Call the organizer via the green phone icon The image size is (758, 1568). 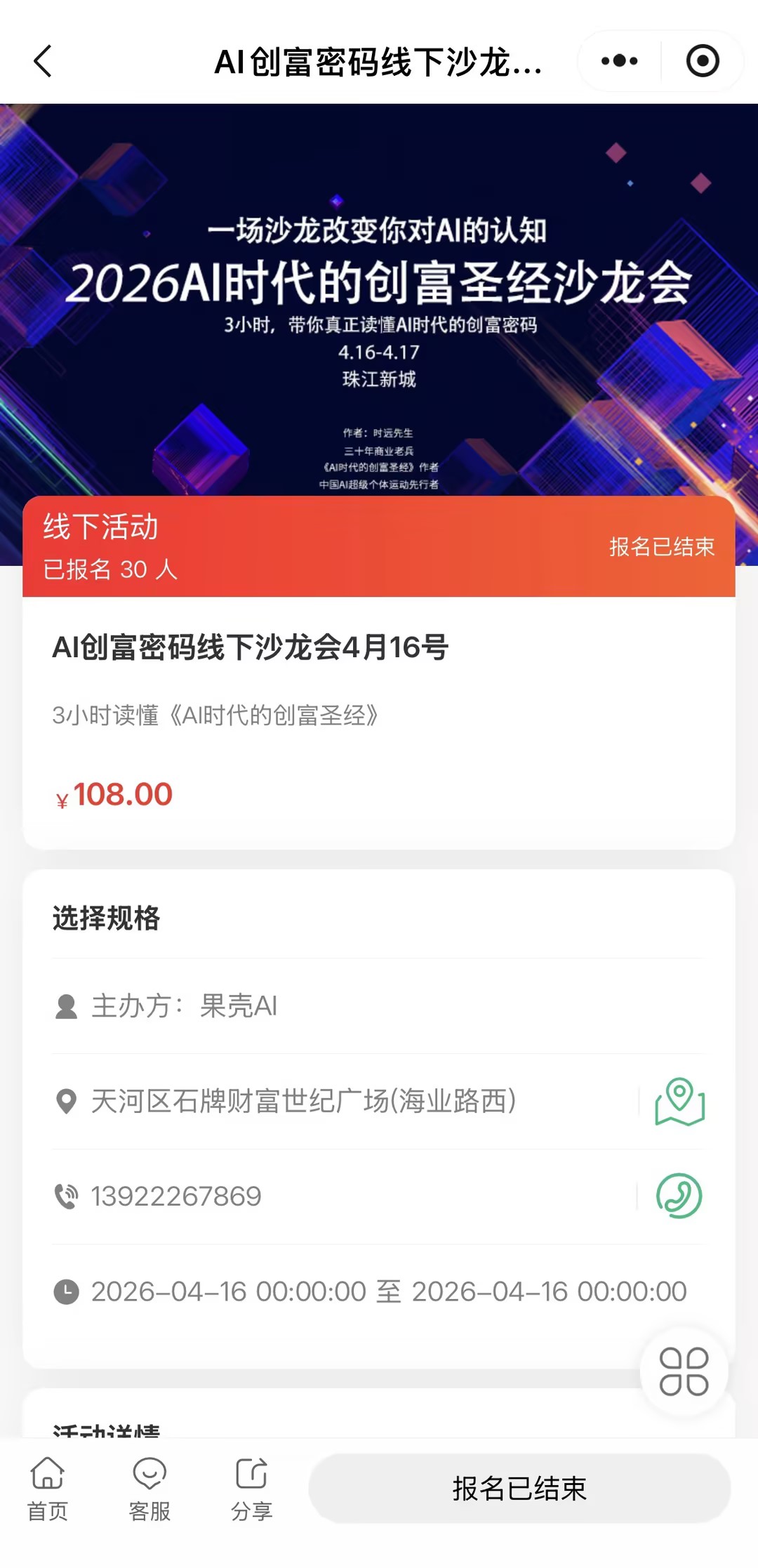tap(679, 1196)
